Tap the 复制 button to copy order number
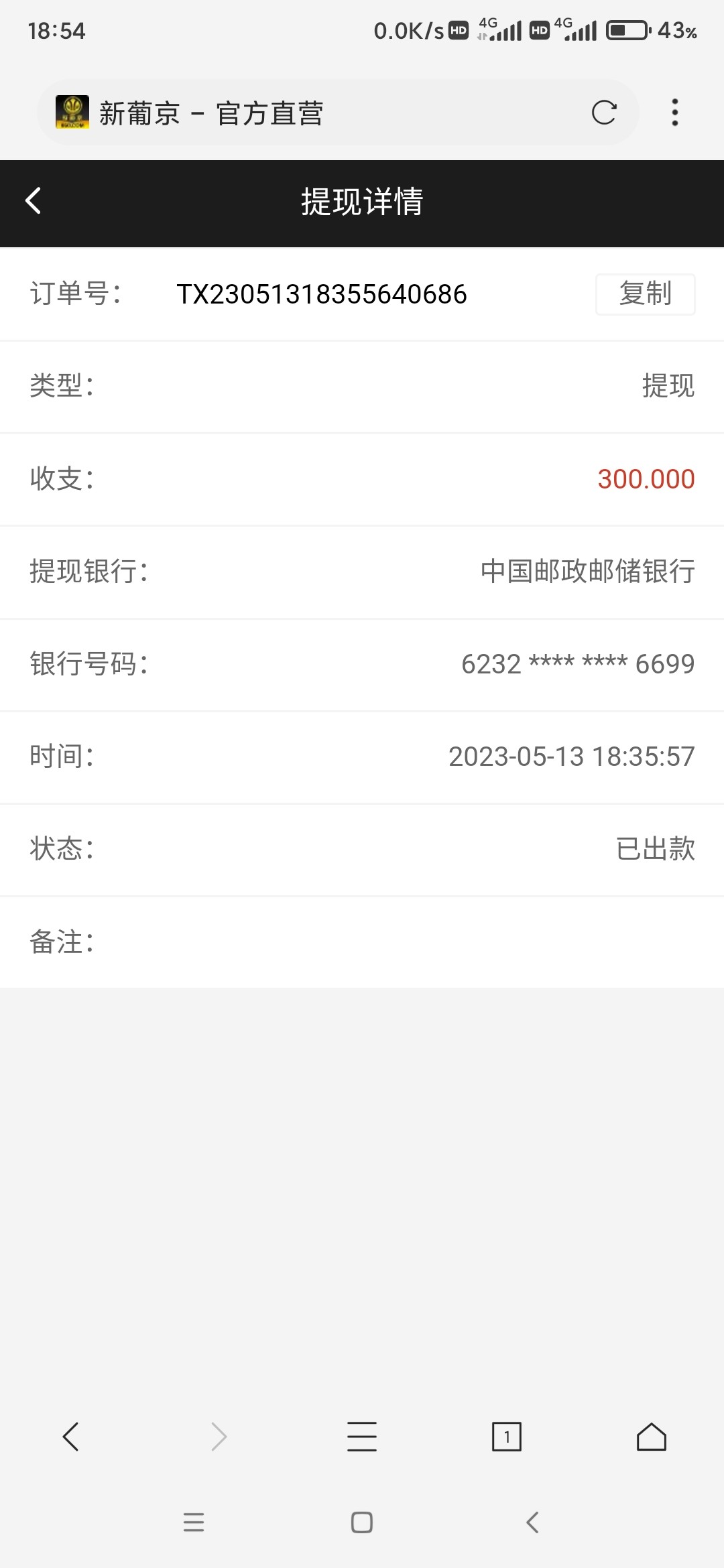The width and height of the screenshot is (724, 1568). (645, 294)
